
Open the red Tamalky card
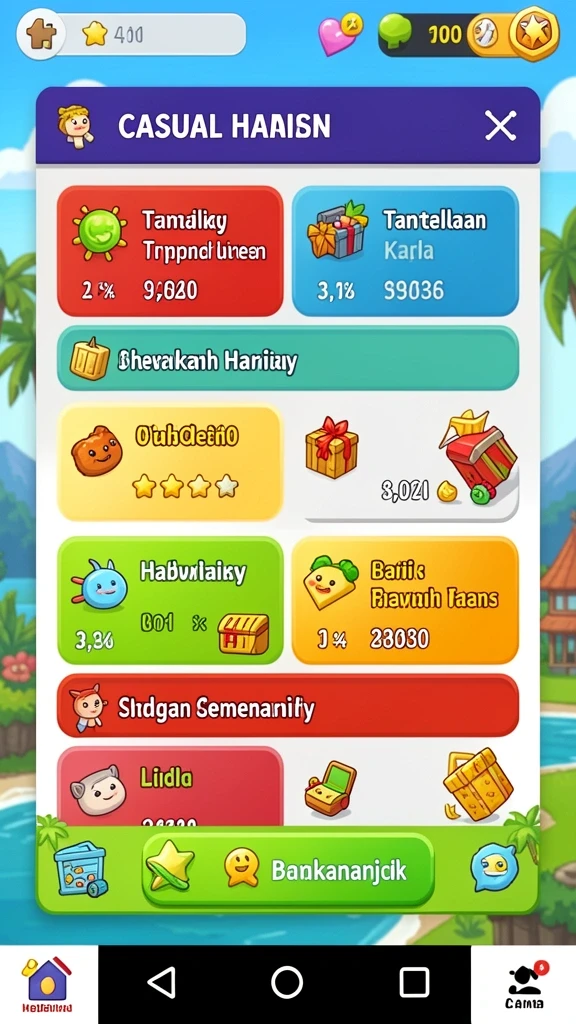170,251
